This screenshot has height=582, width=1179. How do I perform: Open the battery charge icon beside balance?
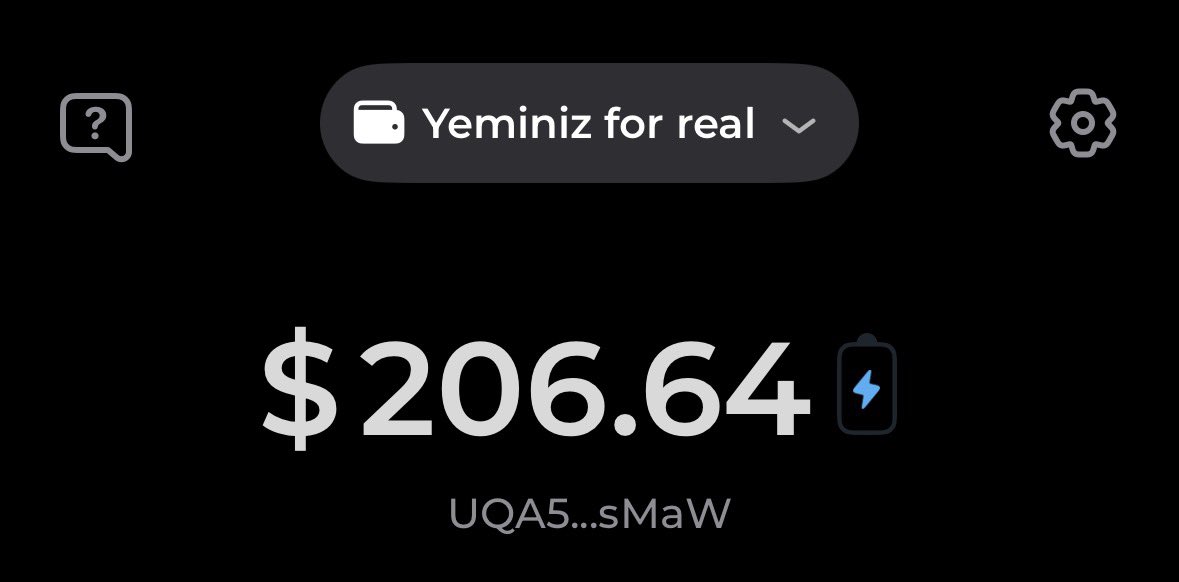click(x=866, y=389)
